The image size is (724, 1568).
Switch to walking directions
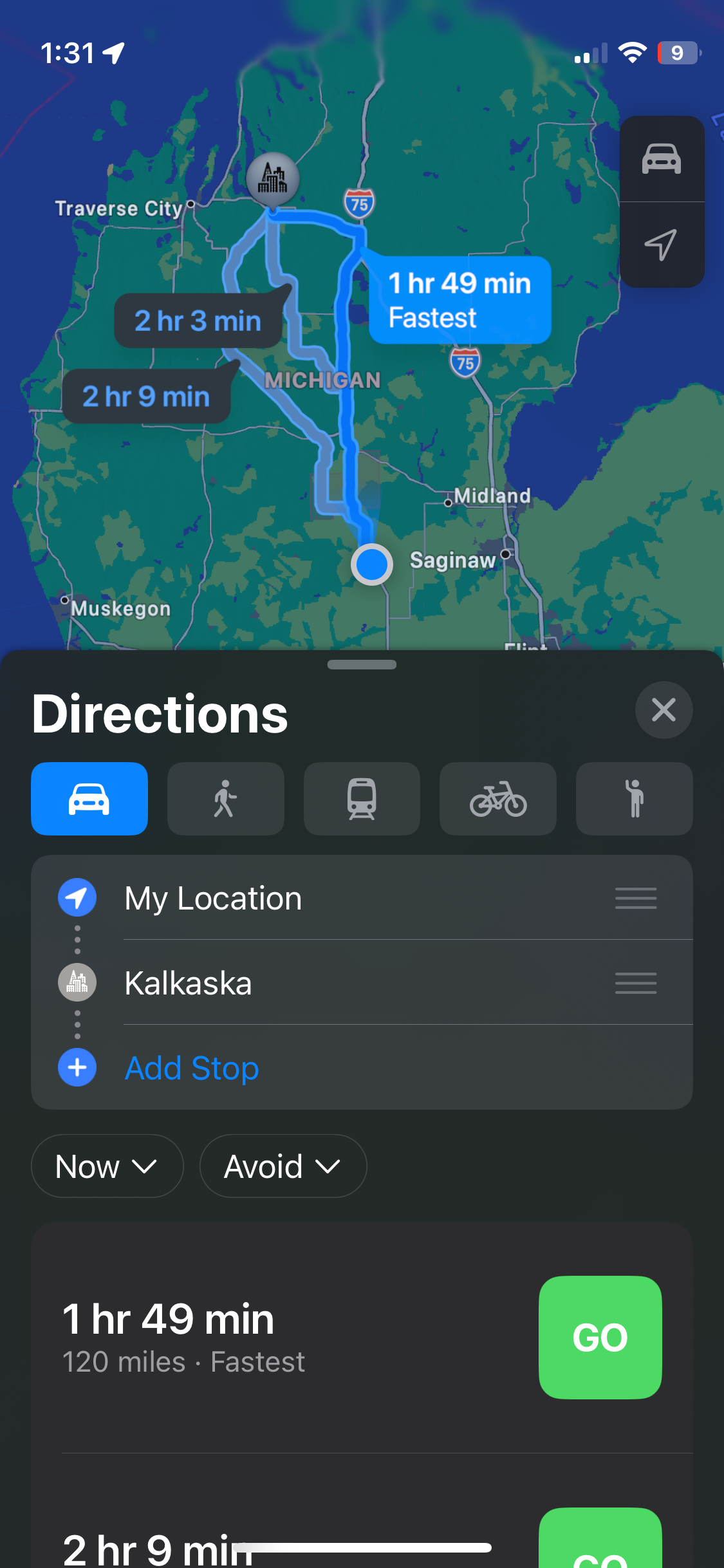click(225, 799)
